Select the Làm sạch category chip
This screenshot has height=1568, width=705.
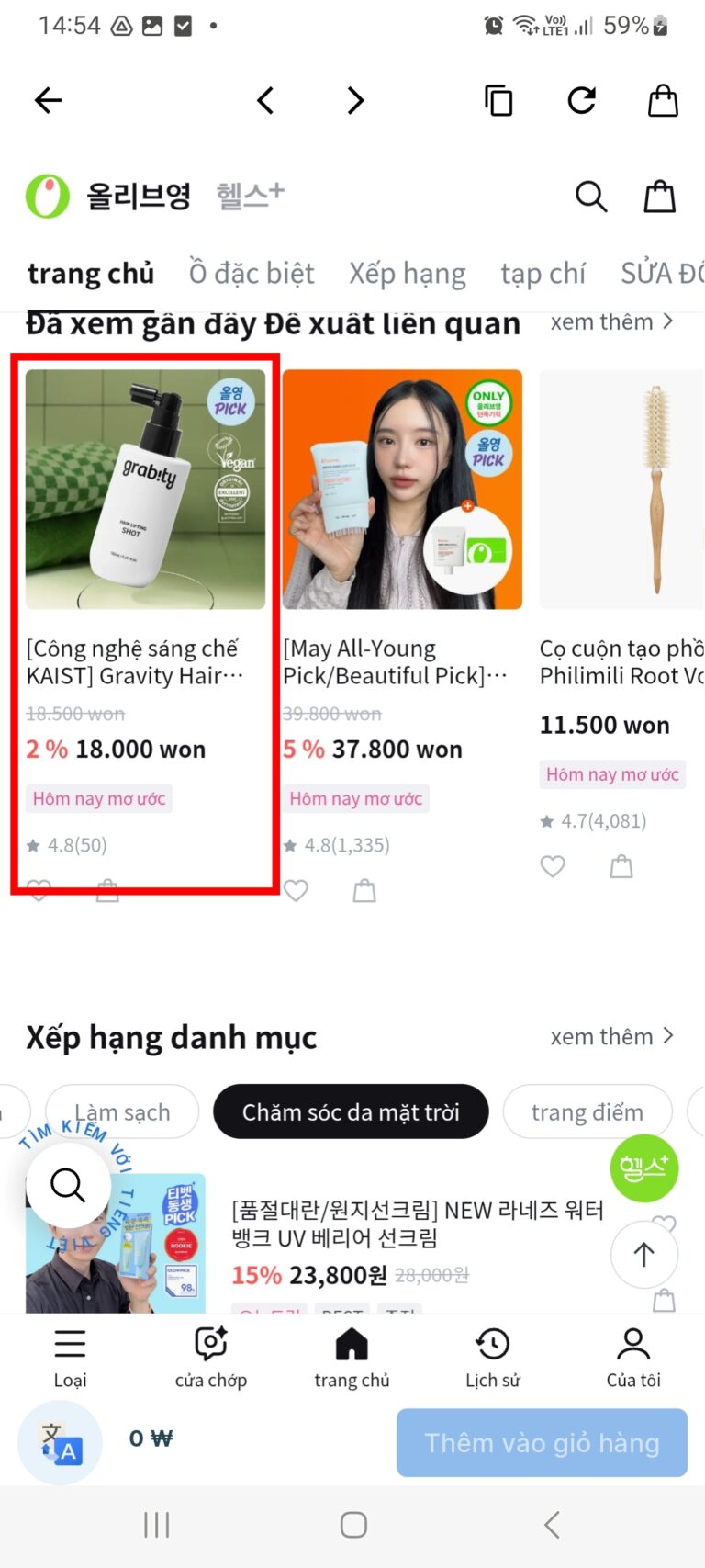coord(122,1112)
